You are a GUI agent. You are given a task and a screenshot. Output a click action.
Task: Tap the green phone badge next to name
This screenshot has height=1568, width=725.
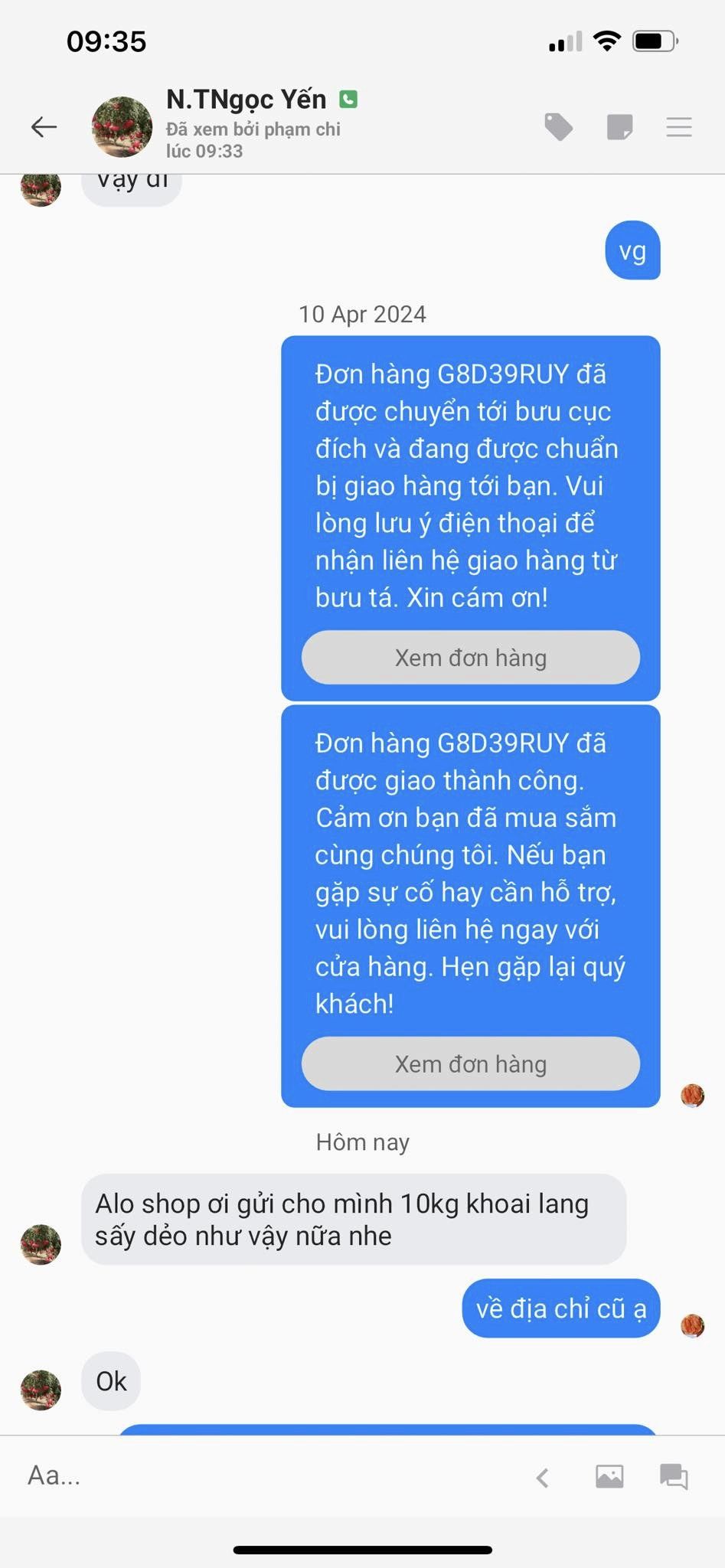pyautogui.click(x=348, y=99)
